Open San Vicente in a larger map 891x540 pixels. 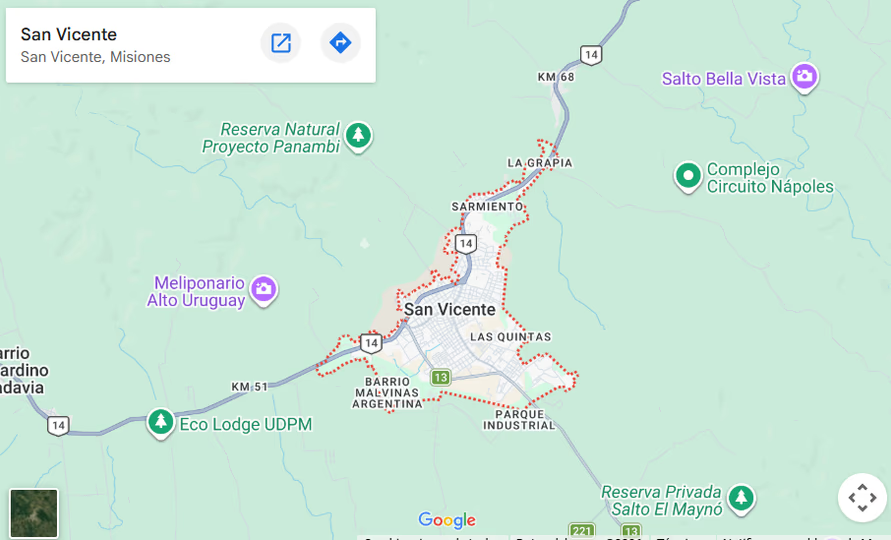tap(281, 43)
